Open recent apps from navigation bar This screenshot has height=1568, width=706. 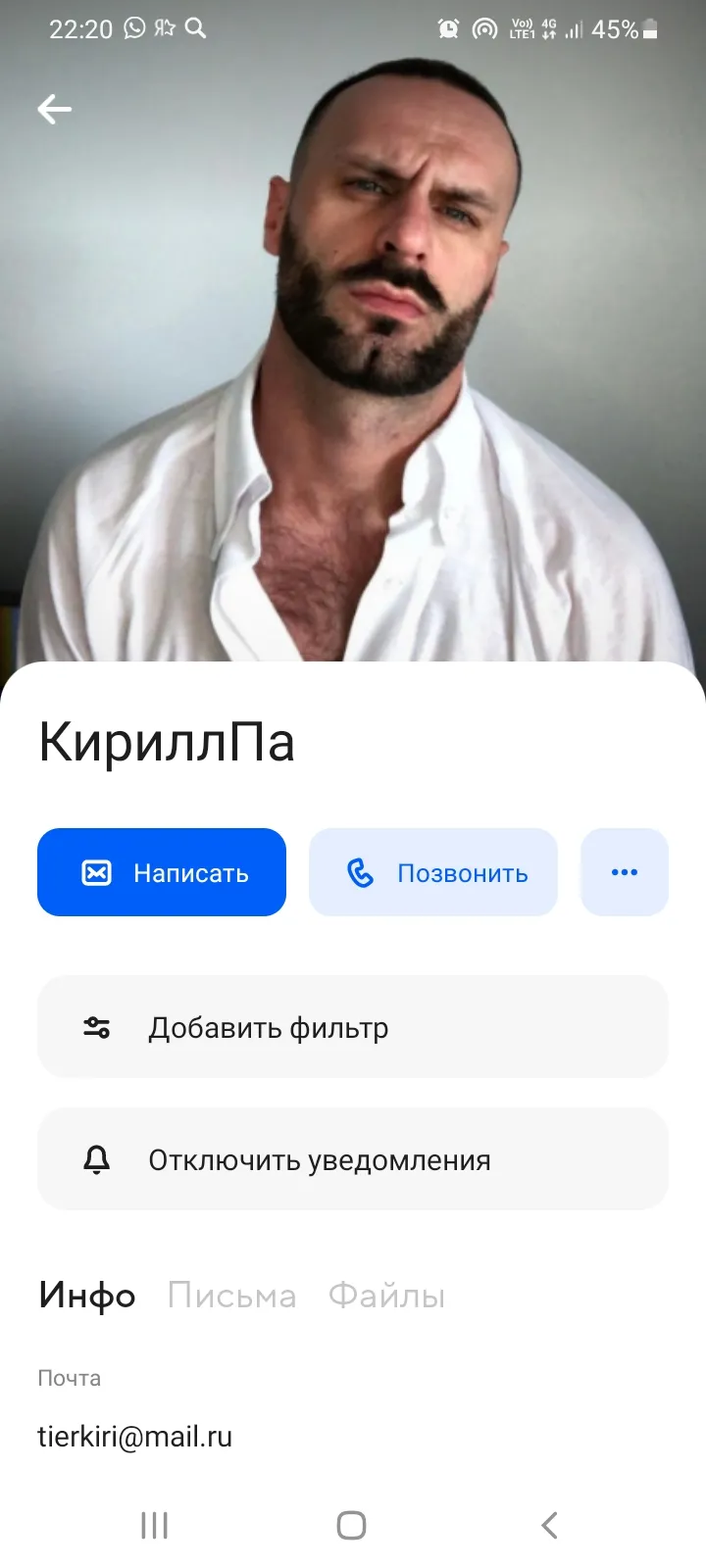tap(155, 1525)
